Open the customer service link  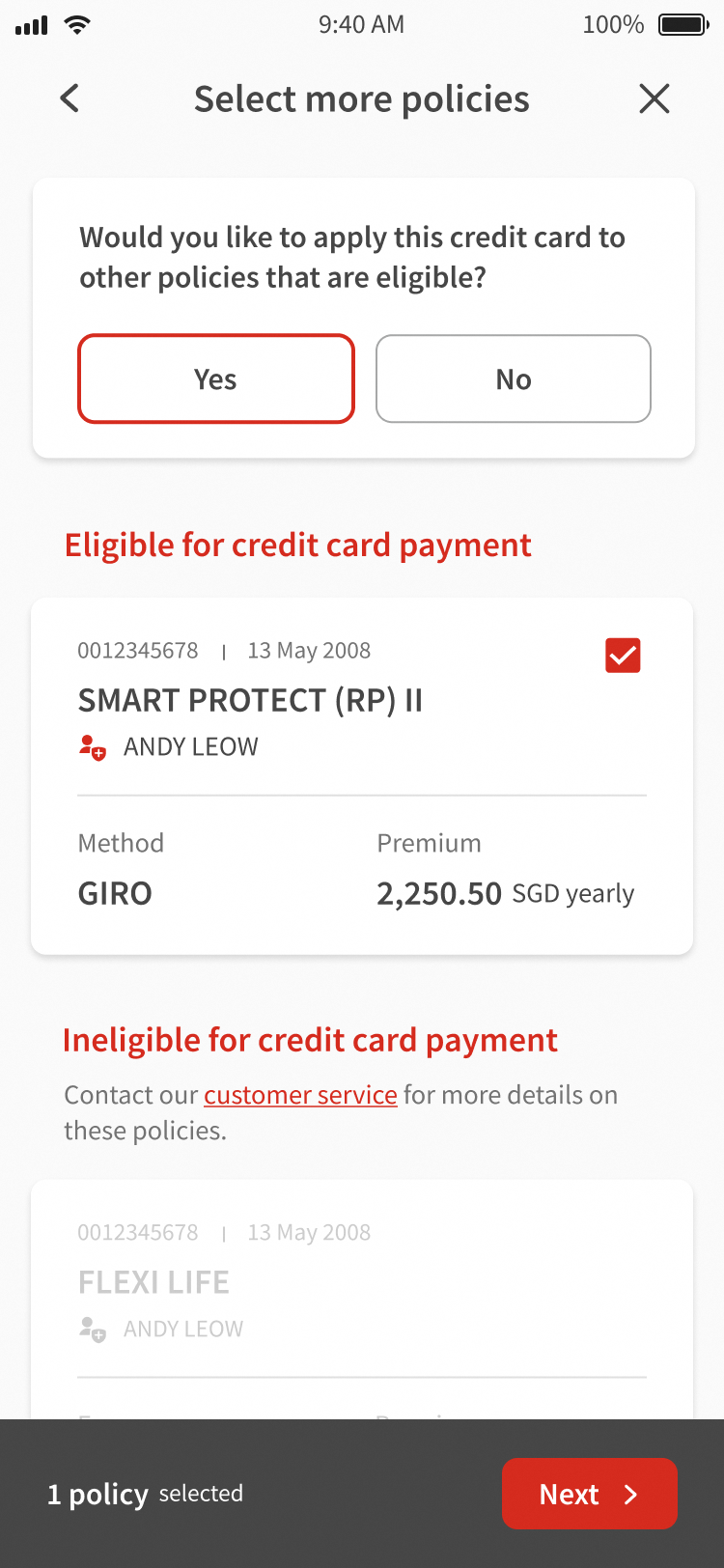click(300, 1095)
